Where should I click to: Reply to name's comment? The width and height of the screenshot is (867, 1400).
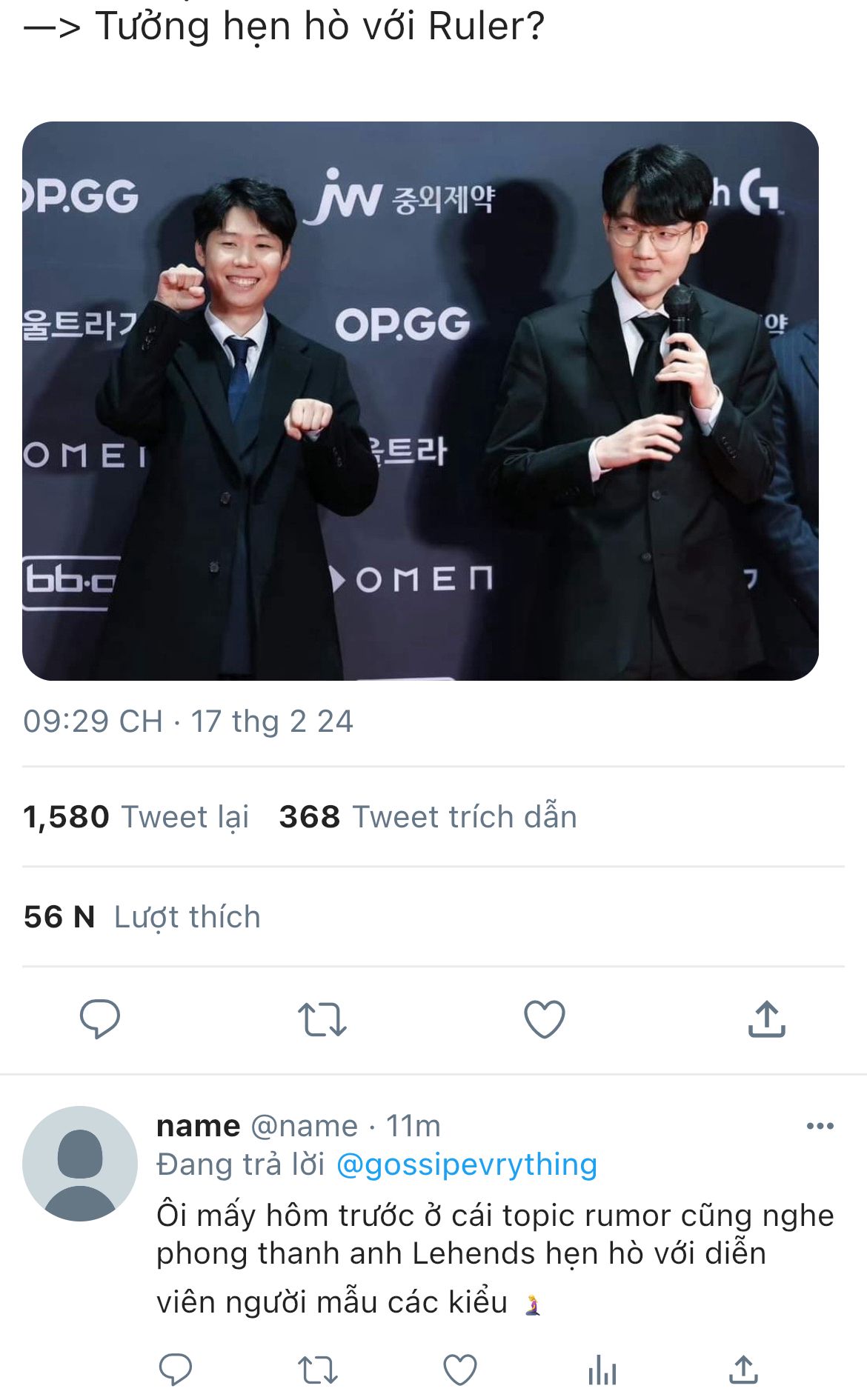[176, 1370]
